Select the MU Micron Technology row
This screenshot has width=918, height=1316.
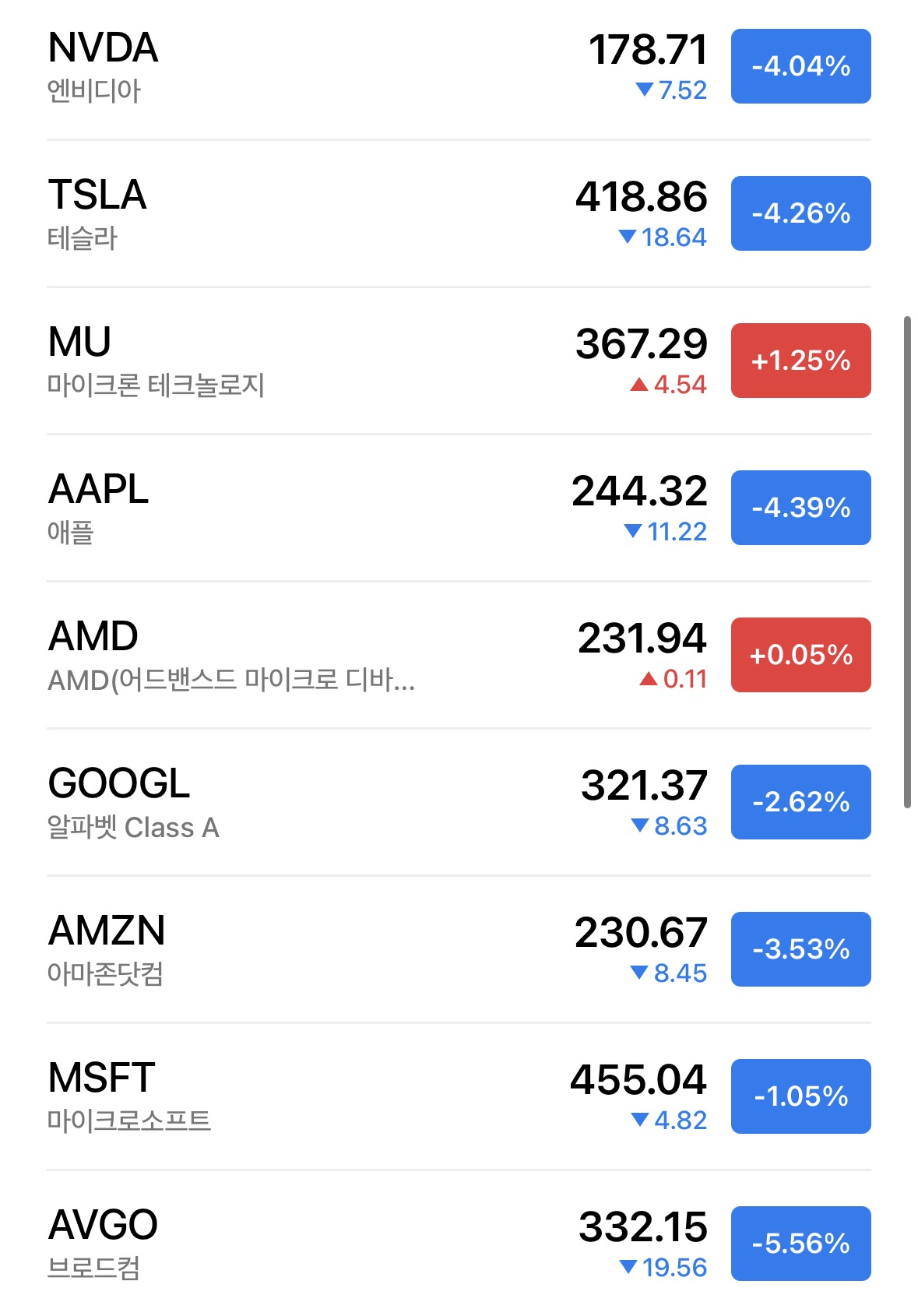pyautogui.click(x=459, y=361)
